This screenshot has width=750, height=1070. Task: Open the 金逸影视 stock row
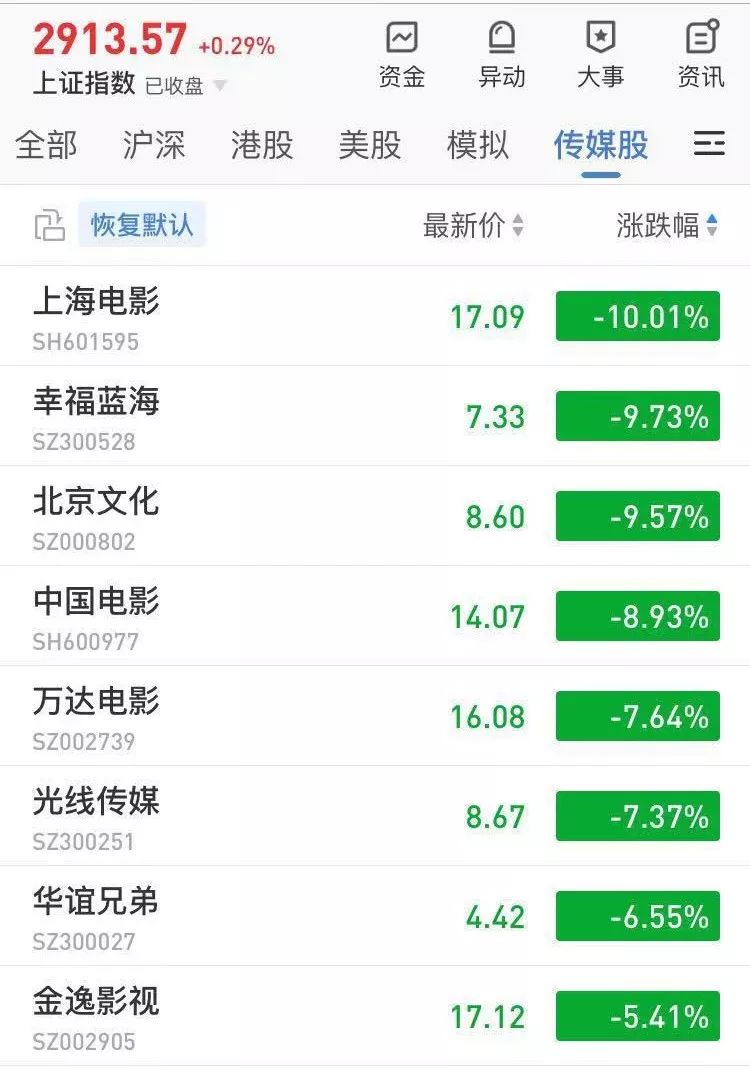click(x=375, y=1016)
